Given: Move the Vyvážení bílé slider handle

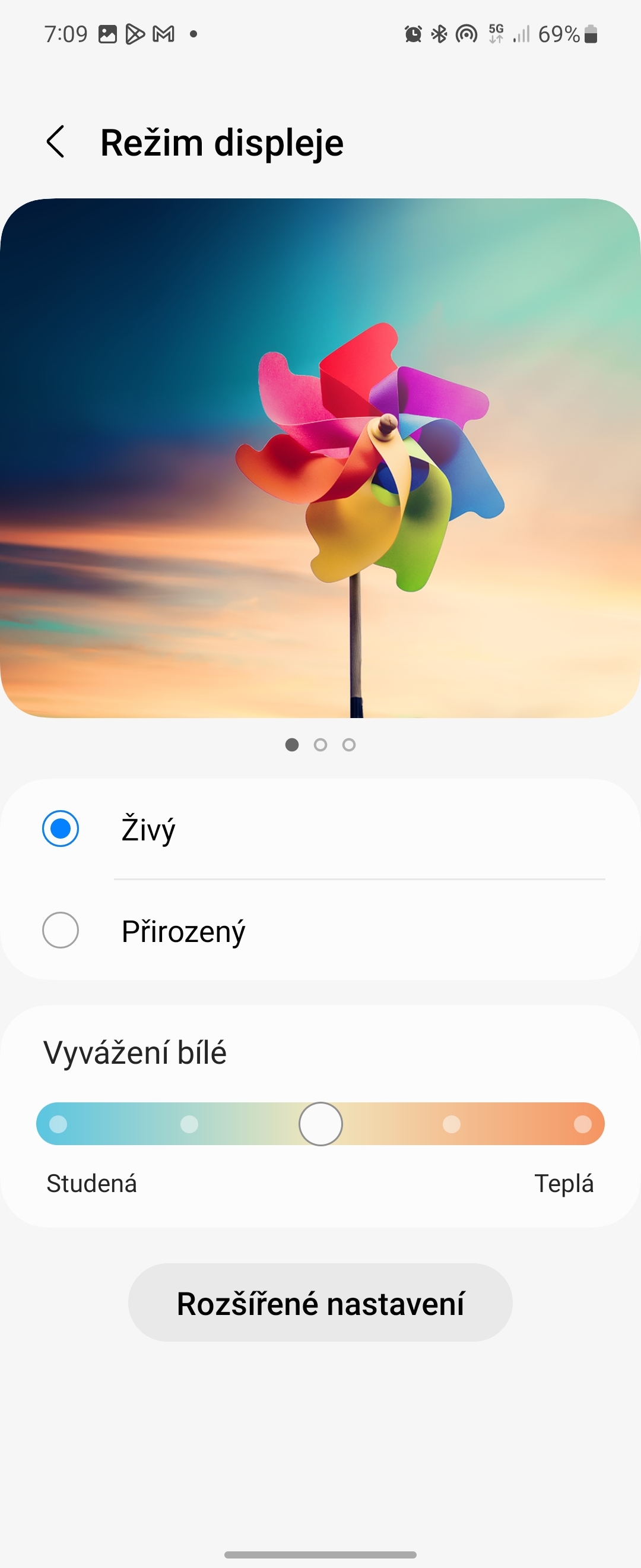Looking at the screenshot, I should coord(320,1124).
